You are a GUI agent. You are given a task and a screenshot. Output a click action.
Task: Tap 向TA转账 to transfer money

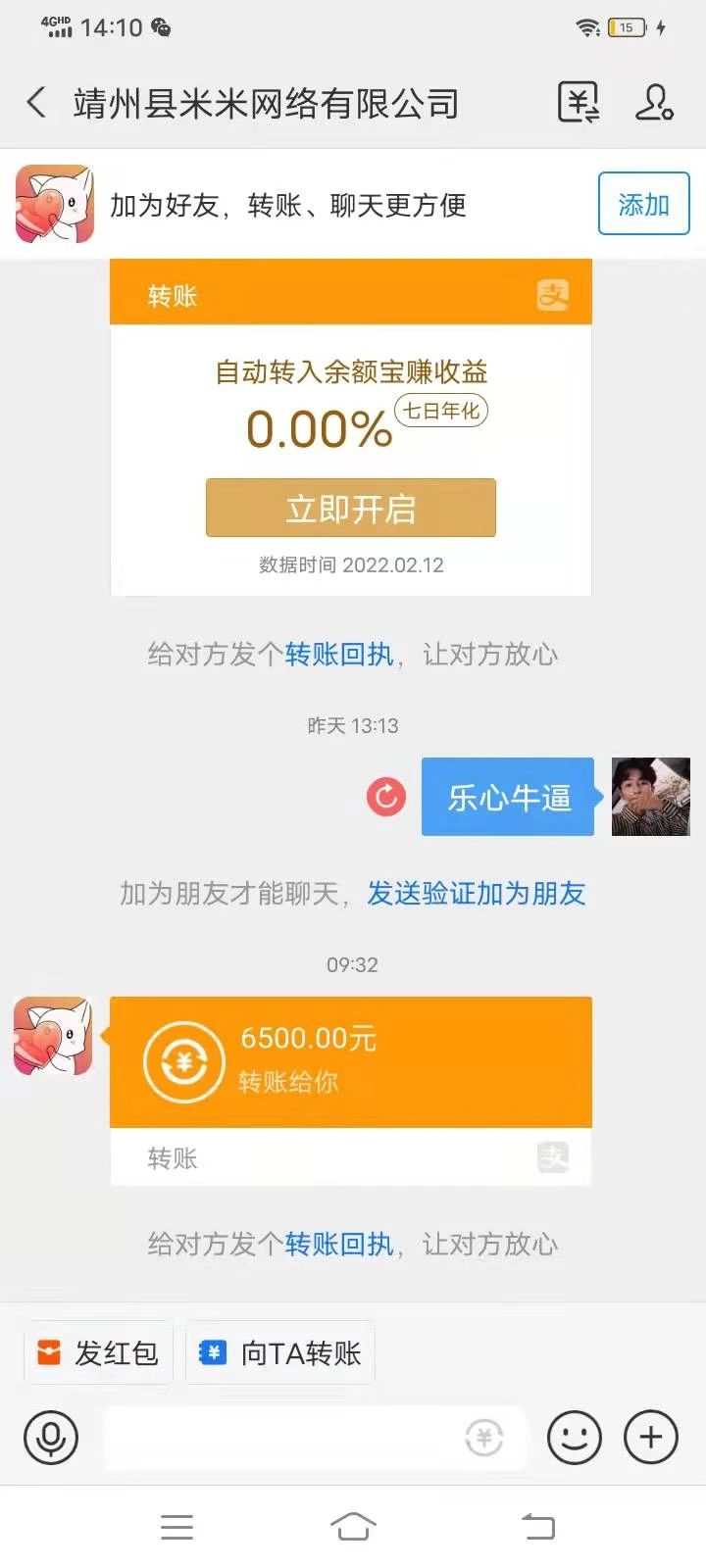[280, 1353]
